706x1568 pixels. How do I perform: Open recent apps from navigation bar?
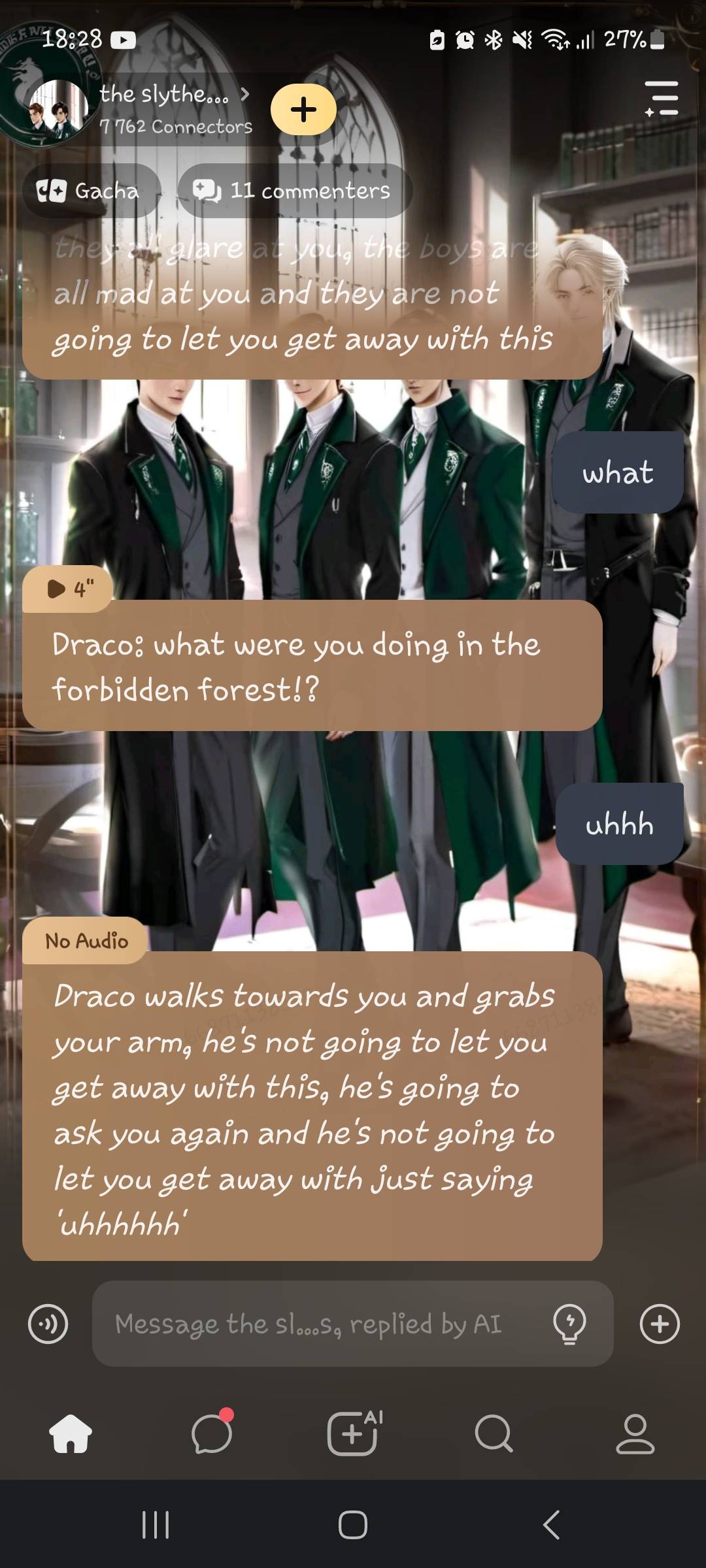pos(156,1525)
